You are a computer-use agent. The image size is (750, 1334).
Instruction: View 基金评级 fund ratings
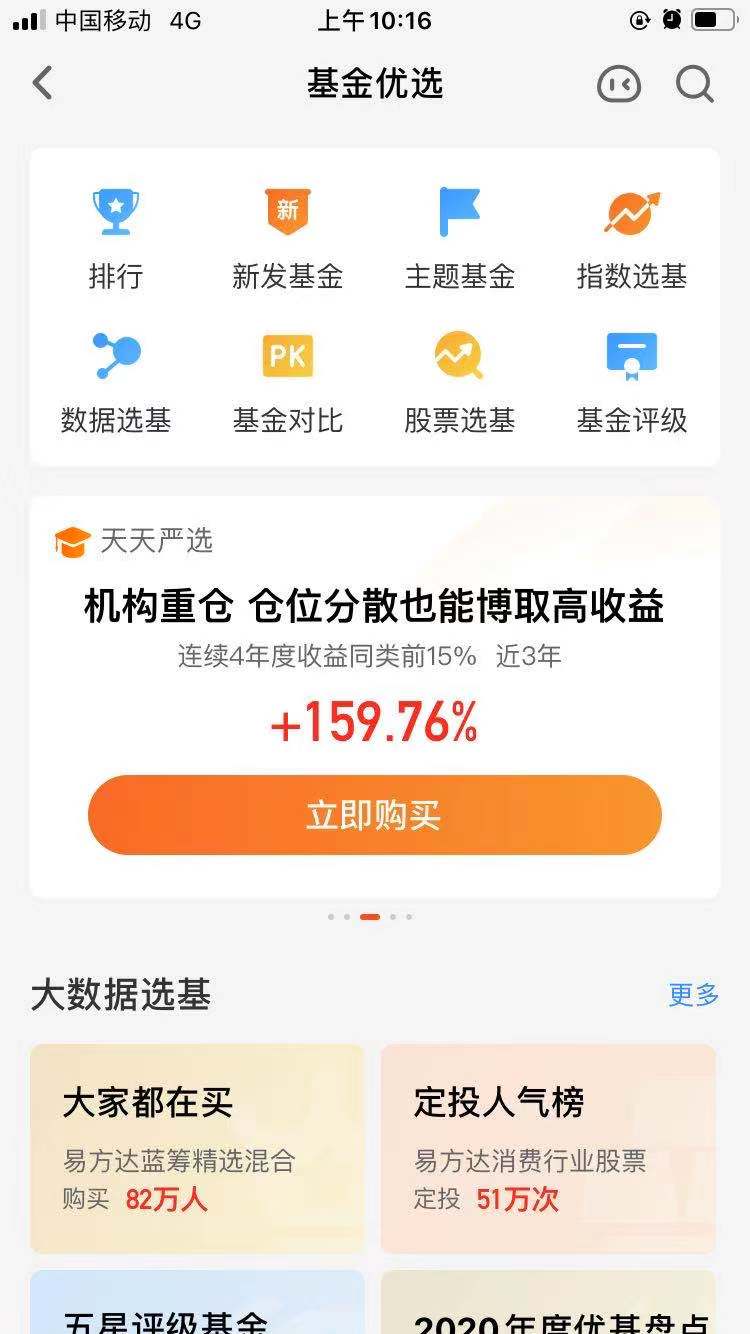pos(632,382)
